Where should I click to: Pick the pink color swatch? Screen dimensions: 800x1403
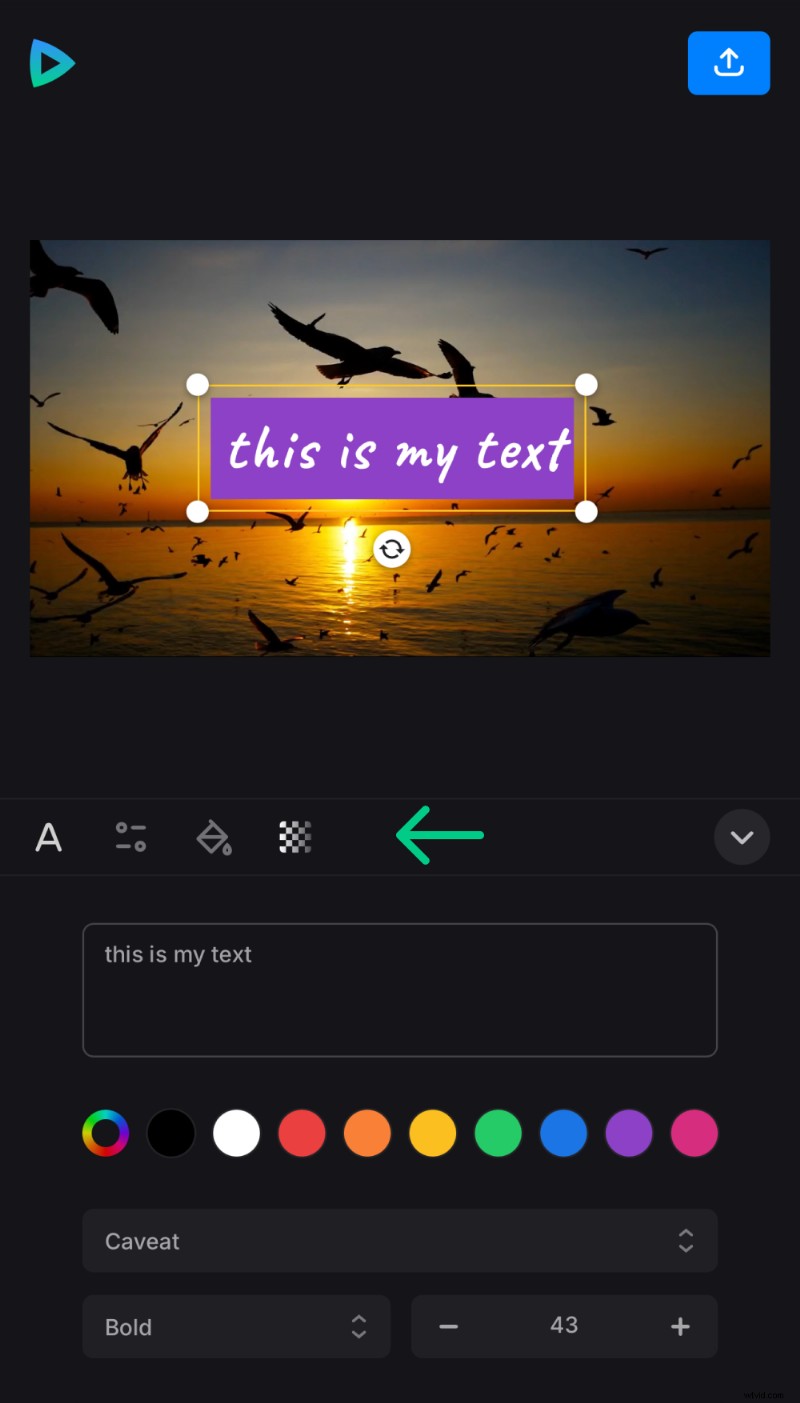click(694, 1133)
